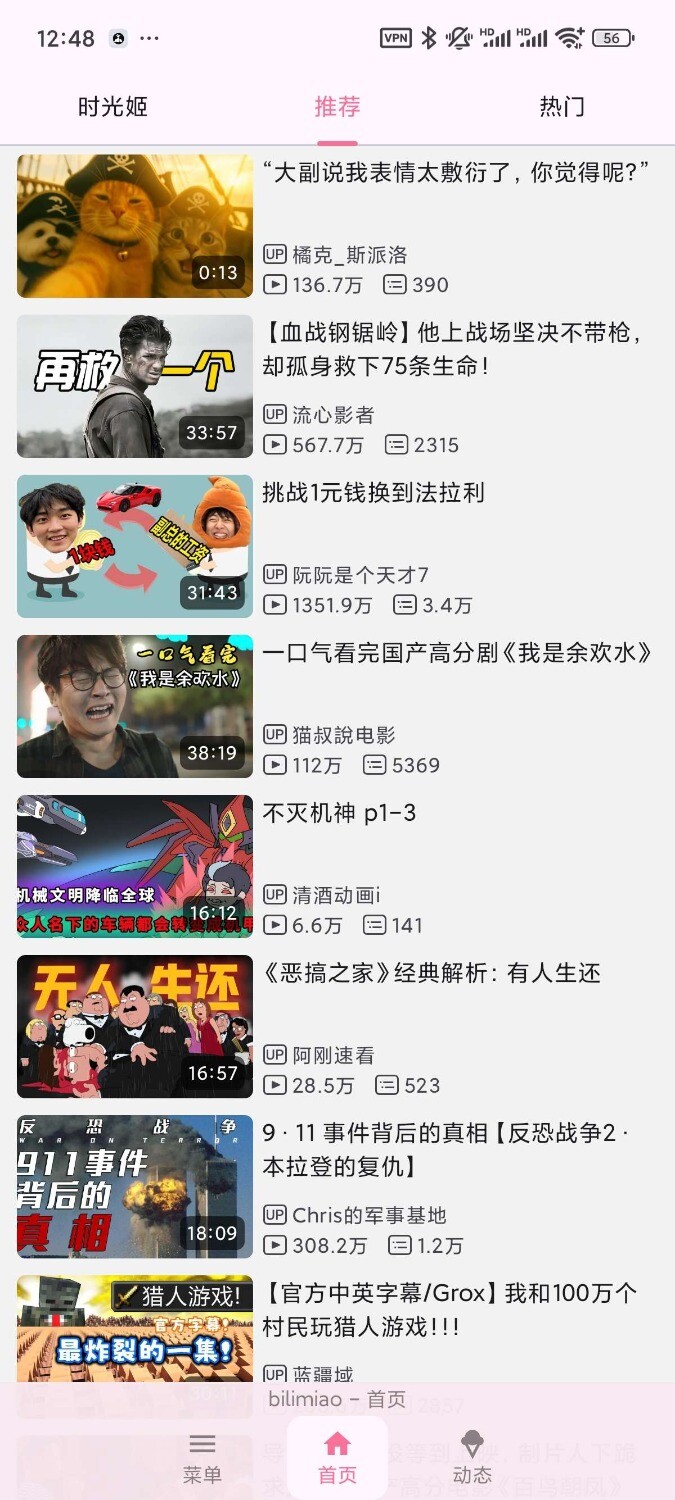Switch to the 热门 tab
The width and height of the screenshot is (675, 1500).
coord(561,107)
